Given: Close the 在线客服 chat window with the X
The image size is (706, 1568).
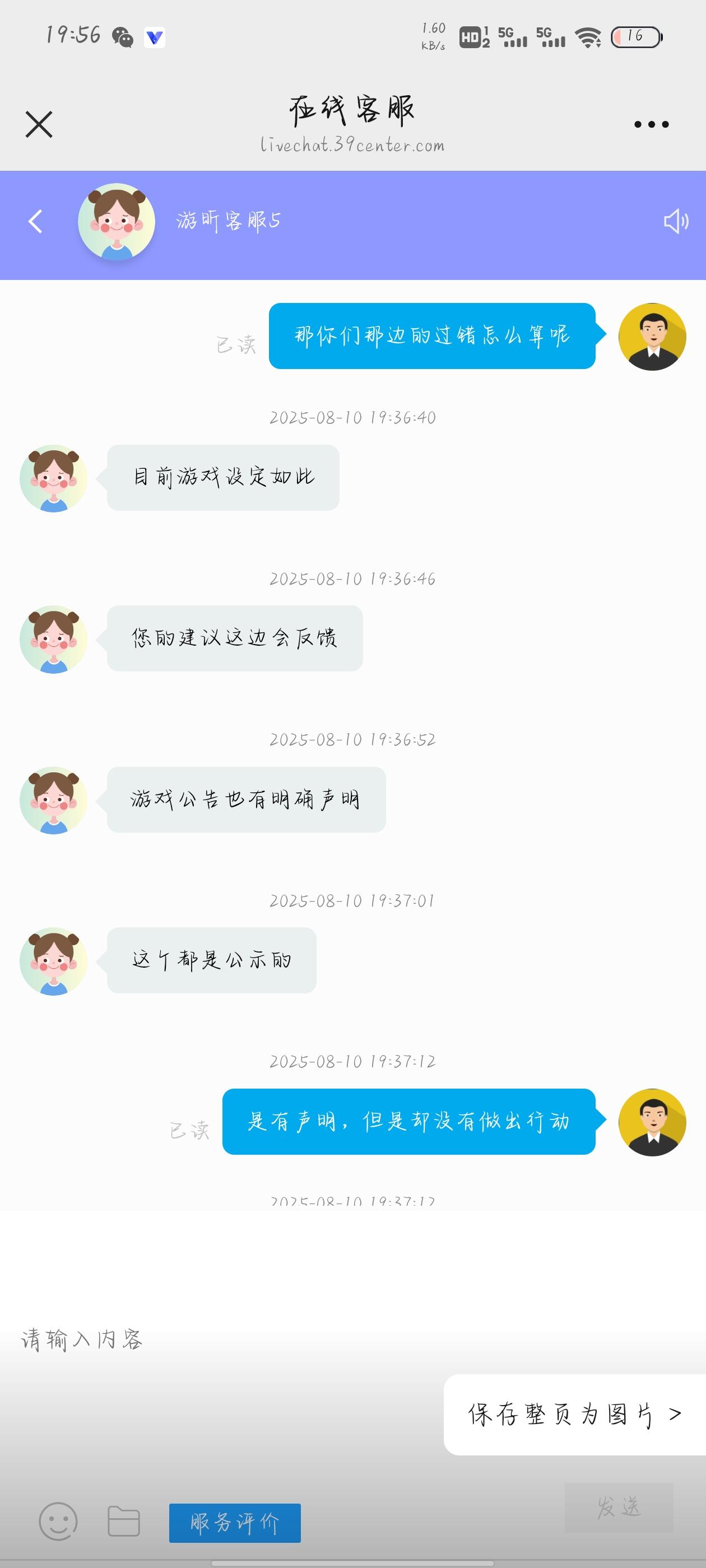Looking at the screenshot, I should click(x=39, y=125).
